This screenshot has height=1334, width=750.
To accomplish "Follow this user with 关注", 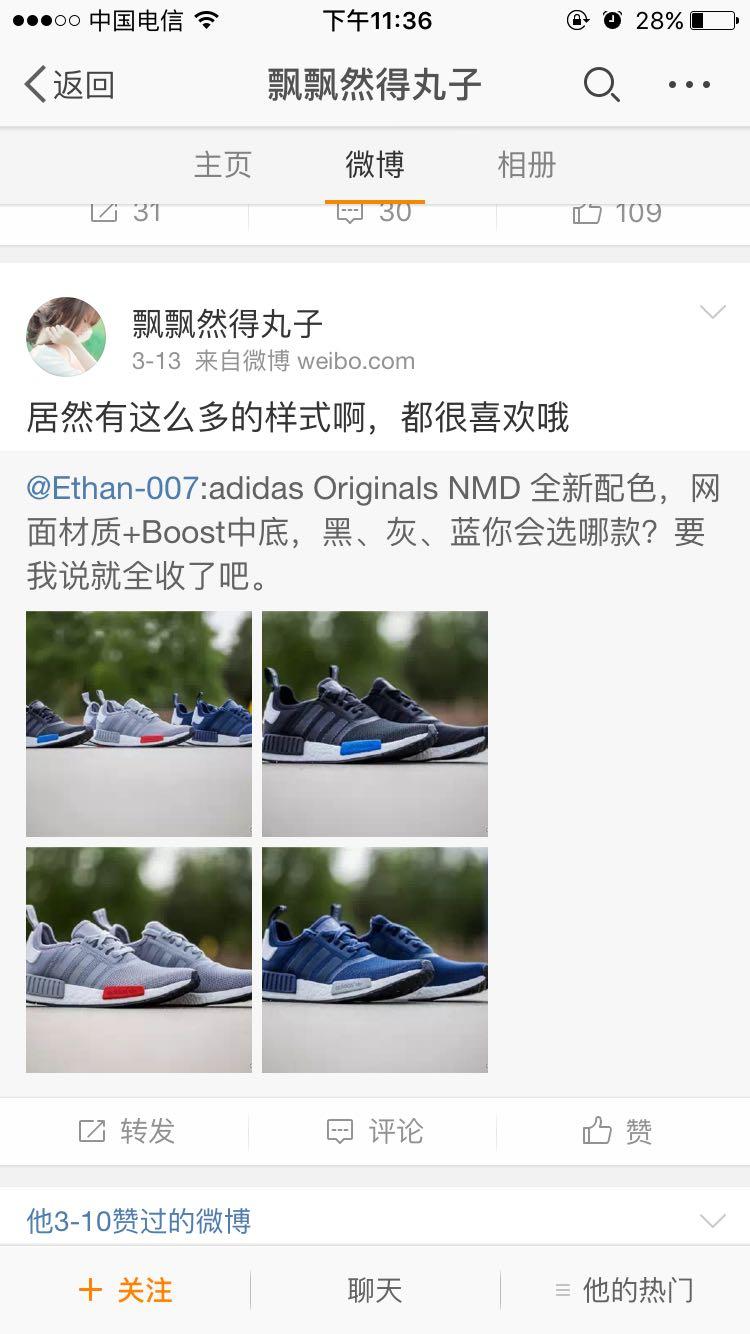I will click(x=126, y=1290).
